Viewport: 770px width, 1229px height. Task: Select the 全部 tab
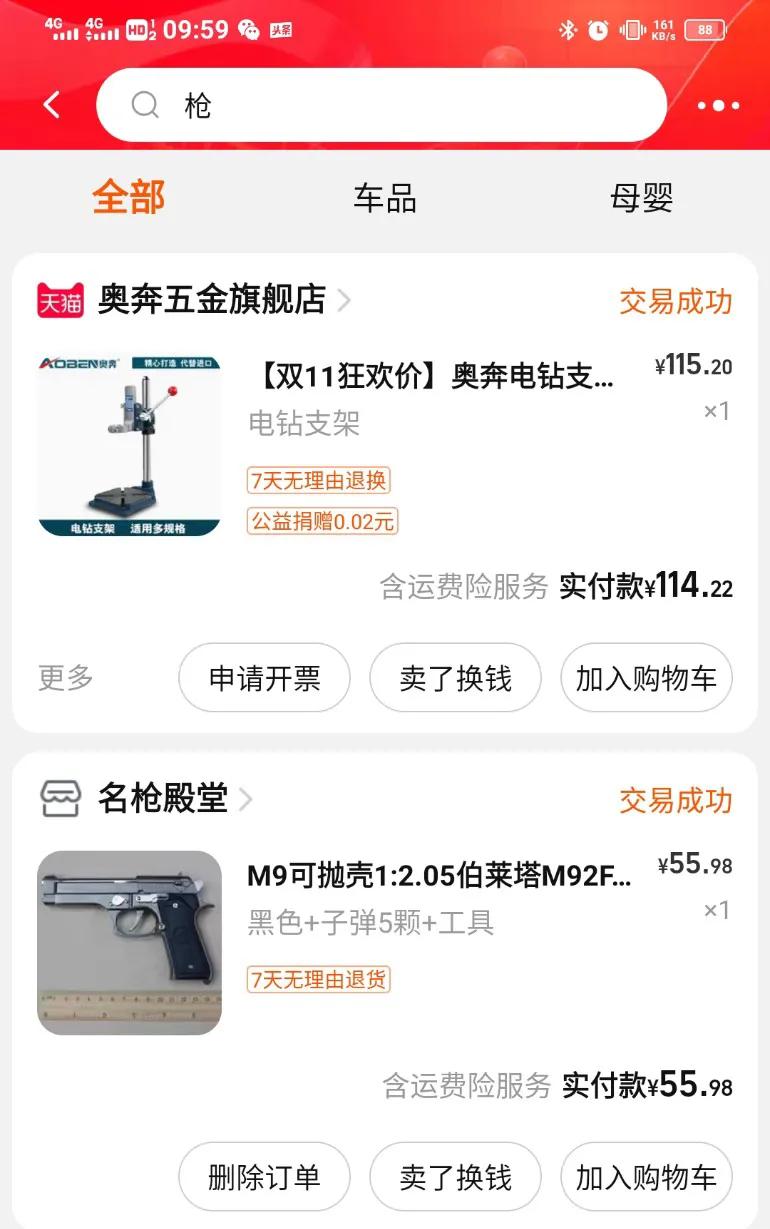pos(128,200)
